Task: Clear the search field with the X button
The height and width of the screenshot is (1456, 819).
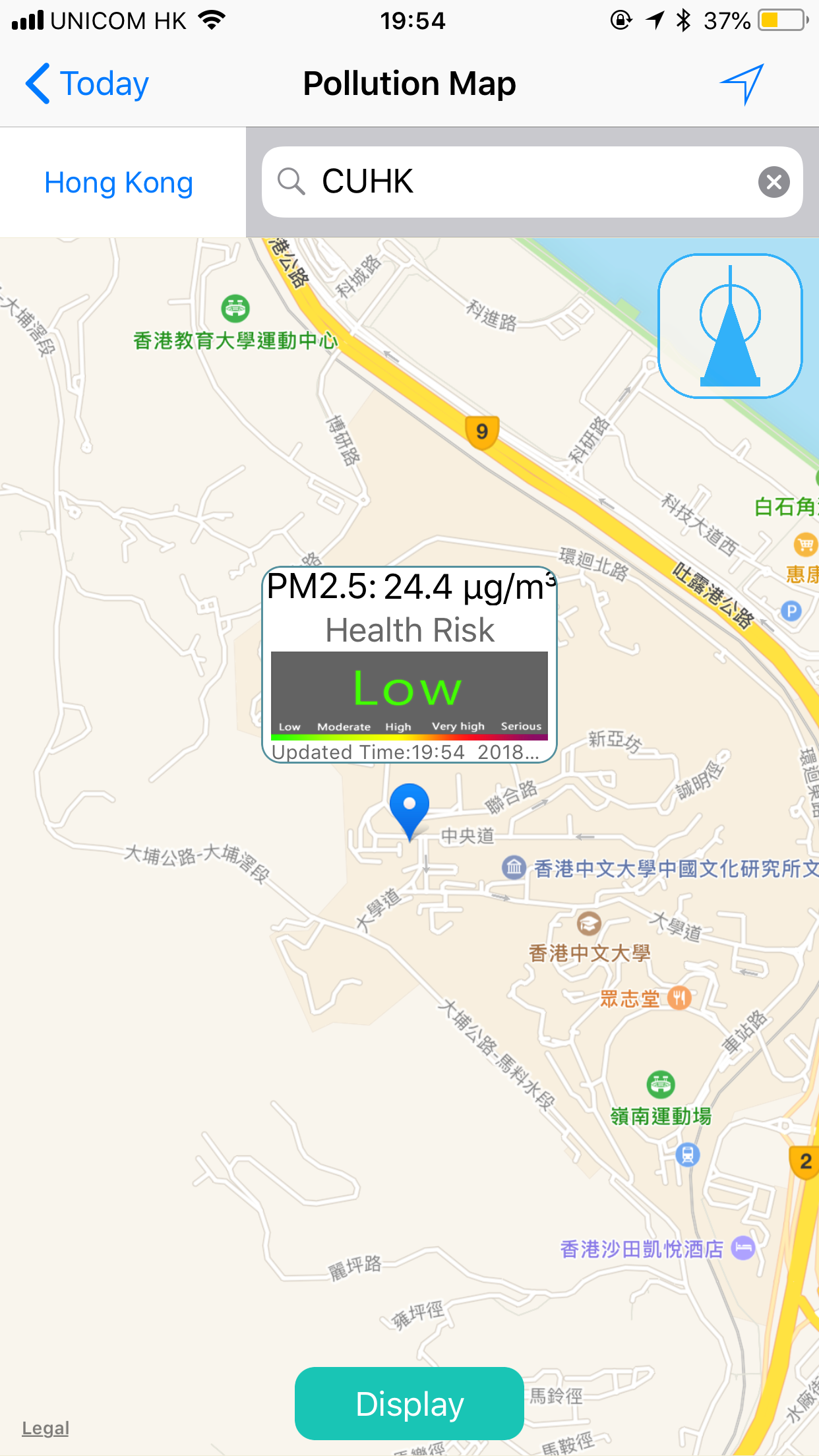Action: (773, 182)
